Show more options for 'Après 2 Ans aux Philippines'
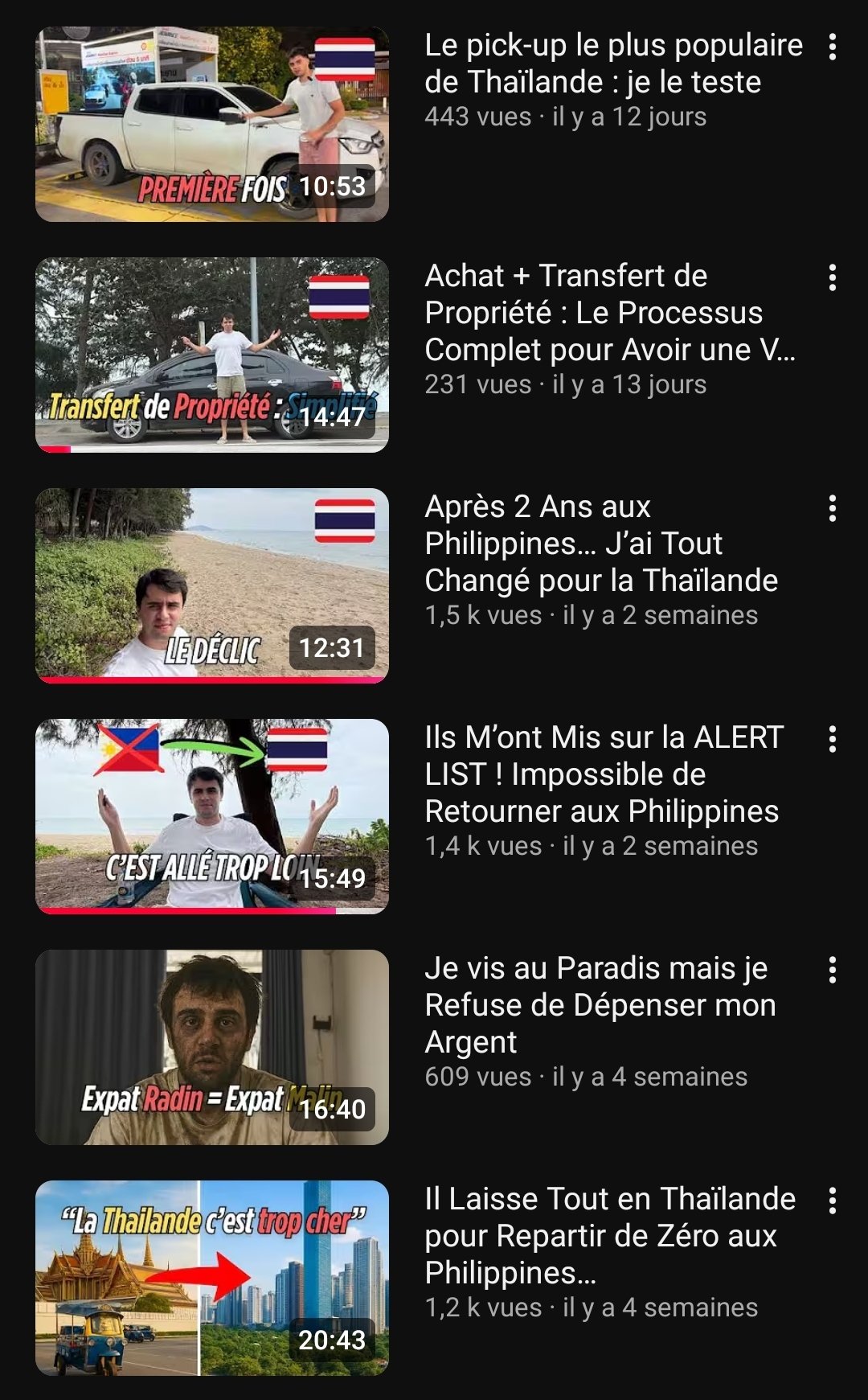Screen dimensions: 868x1400 click(x=833, y=508)
